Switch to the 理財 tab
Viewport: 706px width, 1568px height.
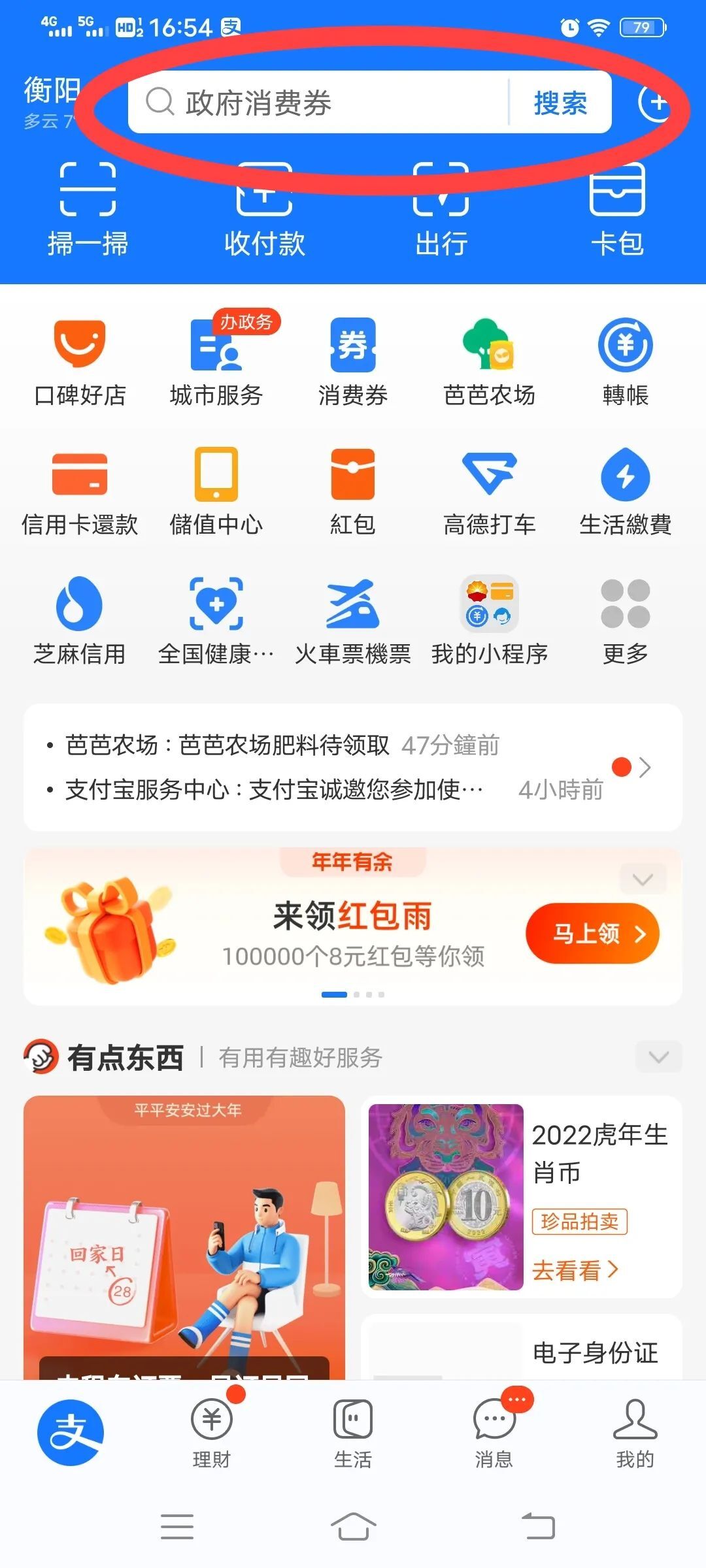[x=212, y=1433]
